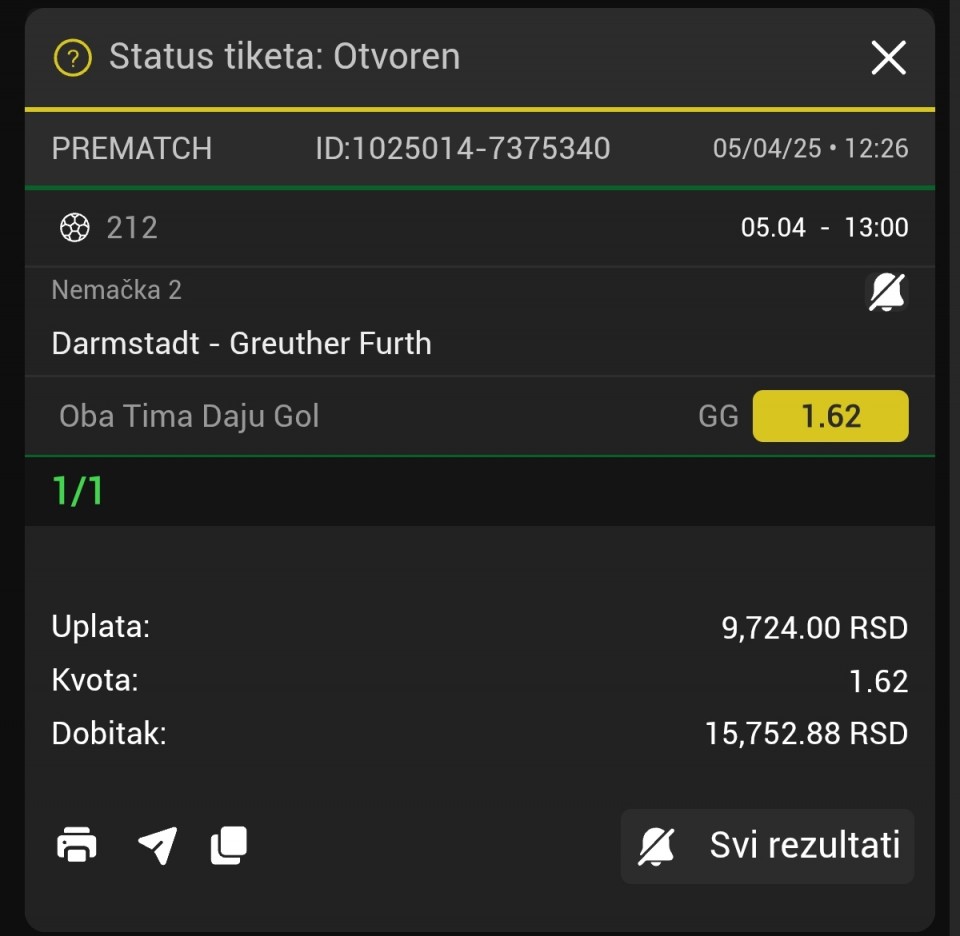Screen dimensions: 960x936
Task: Tap the Svi rezultati button
Action: [768, 846]
